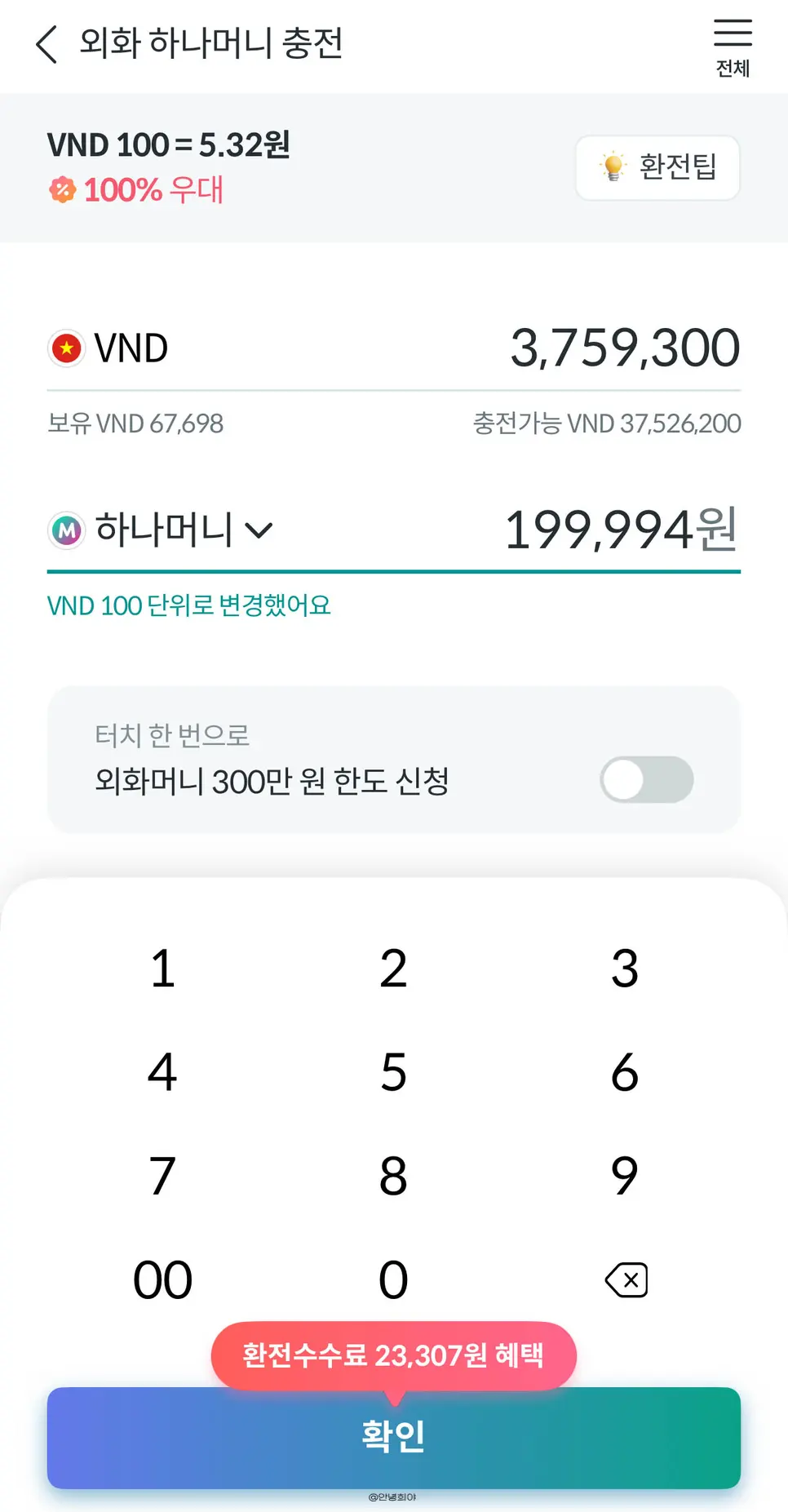Expand the 하나머니 payment dropdown
The image size is (788, 1512).
(x=161, y=530)
